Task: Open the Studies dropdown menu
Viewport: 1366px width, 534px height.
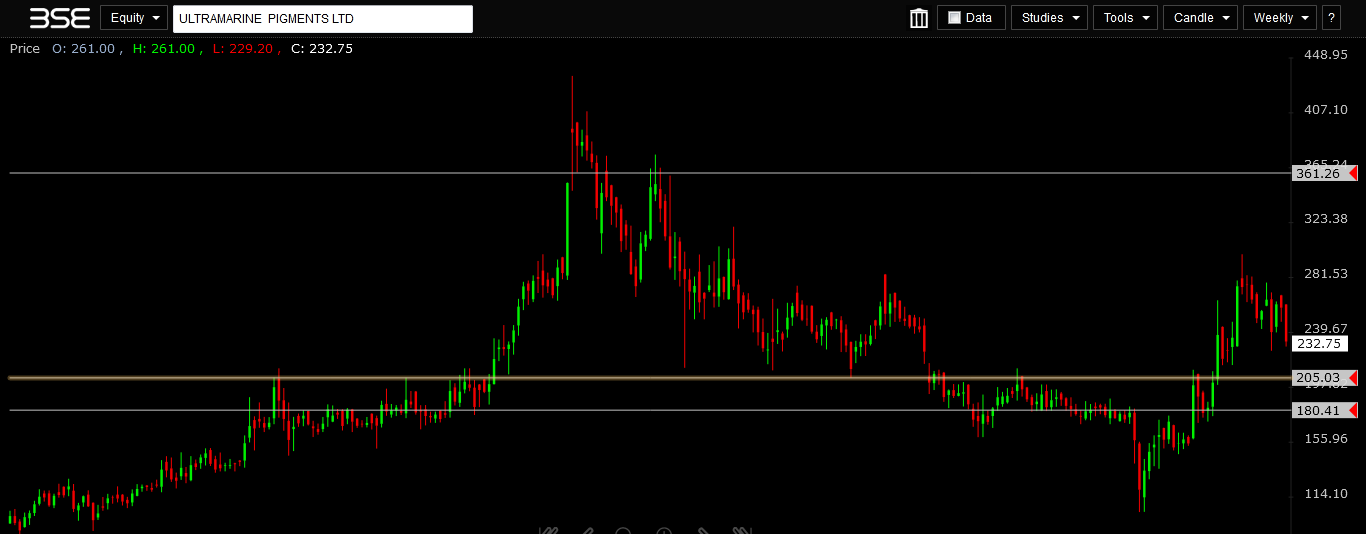Action: coord(1049,18)
